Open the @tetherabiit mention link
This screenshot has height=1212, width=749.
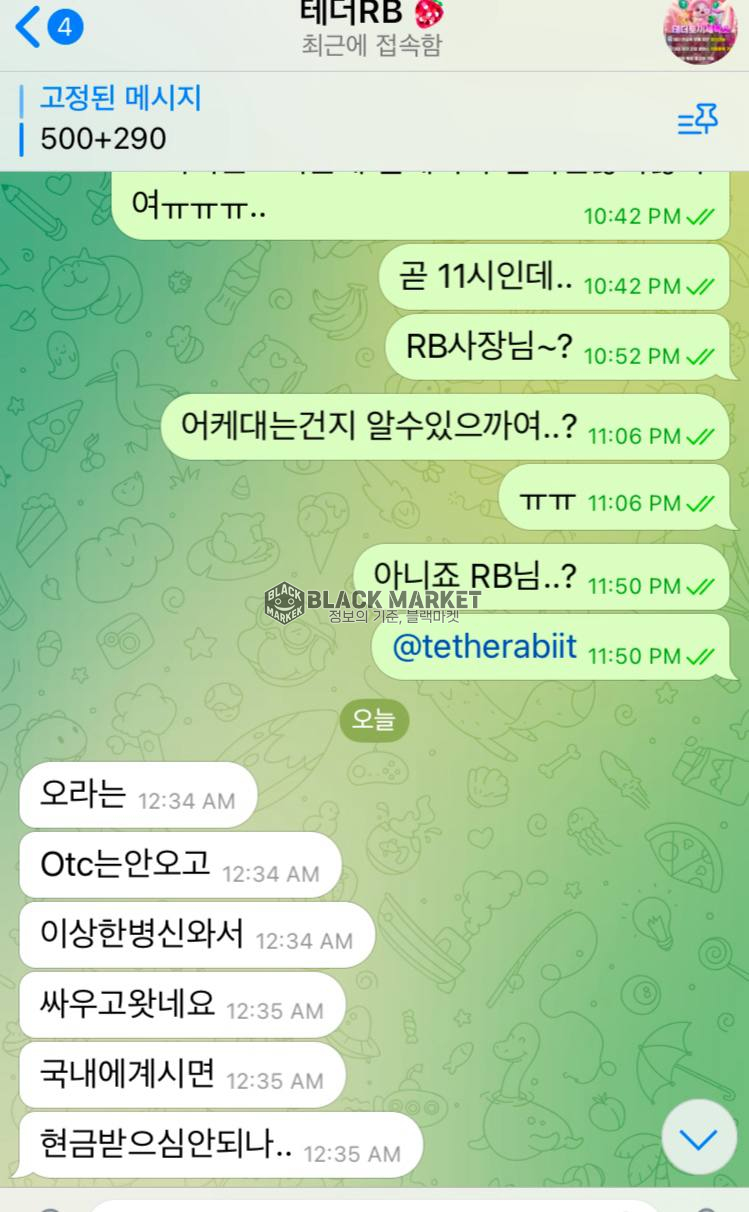pos(485,647)
